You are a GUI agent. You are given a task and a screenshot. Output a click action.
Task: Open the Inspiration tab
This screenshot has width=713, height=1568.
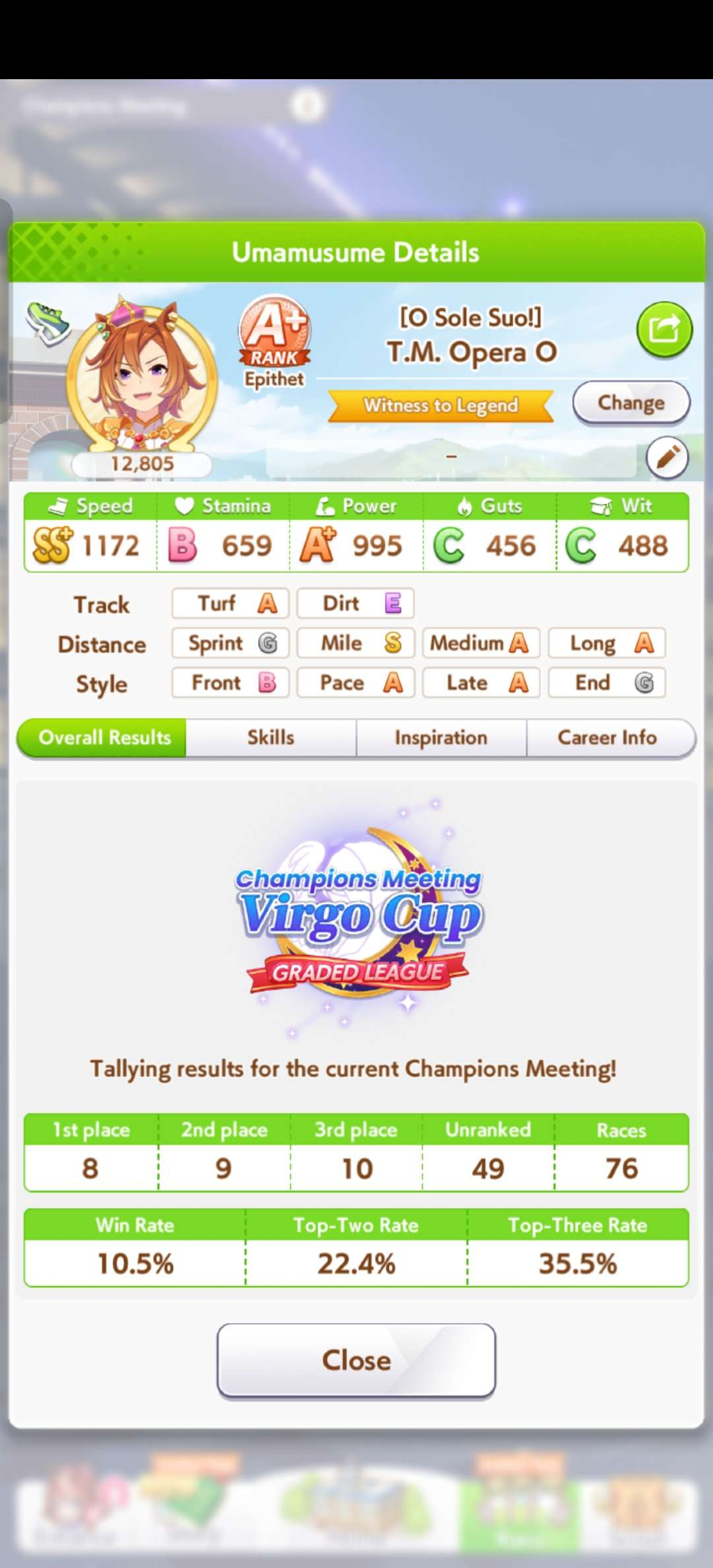coord(441,738)
